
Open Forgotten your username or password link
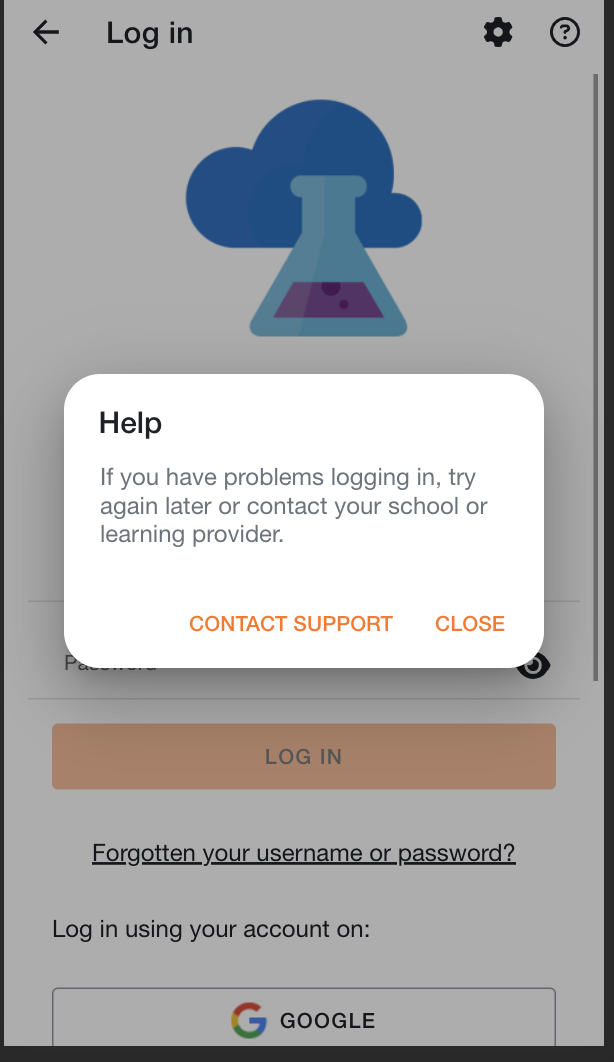304,853
